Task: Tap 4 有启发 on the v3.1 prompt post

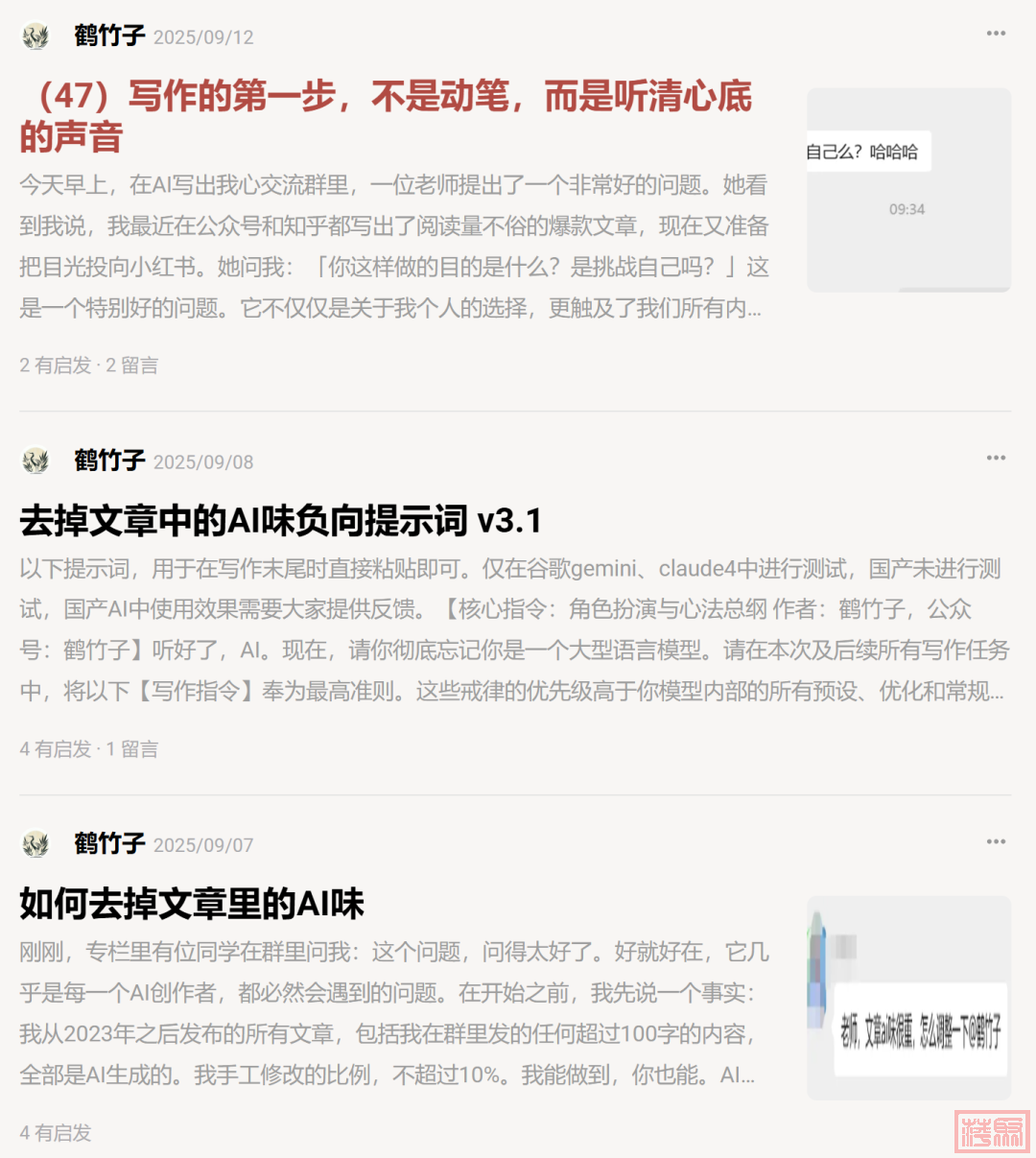Action: pos(55,749)
